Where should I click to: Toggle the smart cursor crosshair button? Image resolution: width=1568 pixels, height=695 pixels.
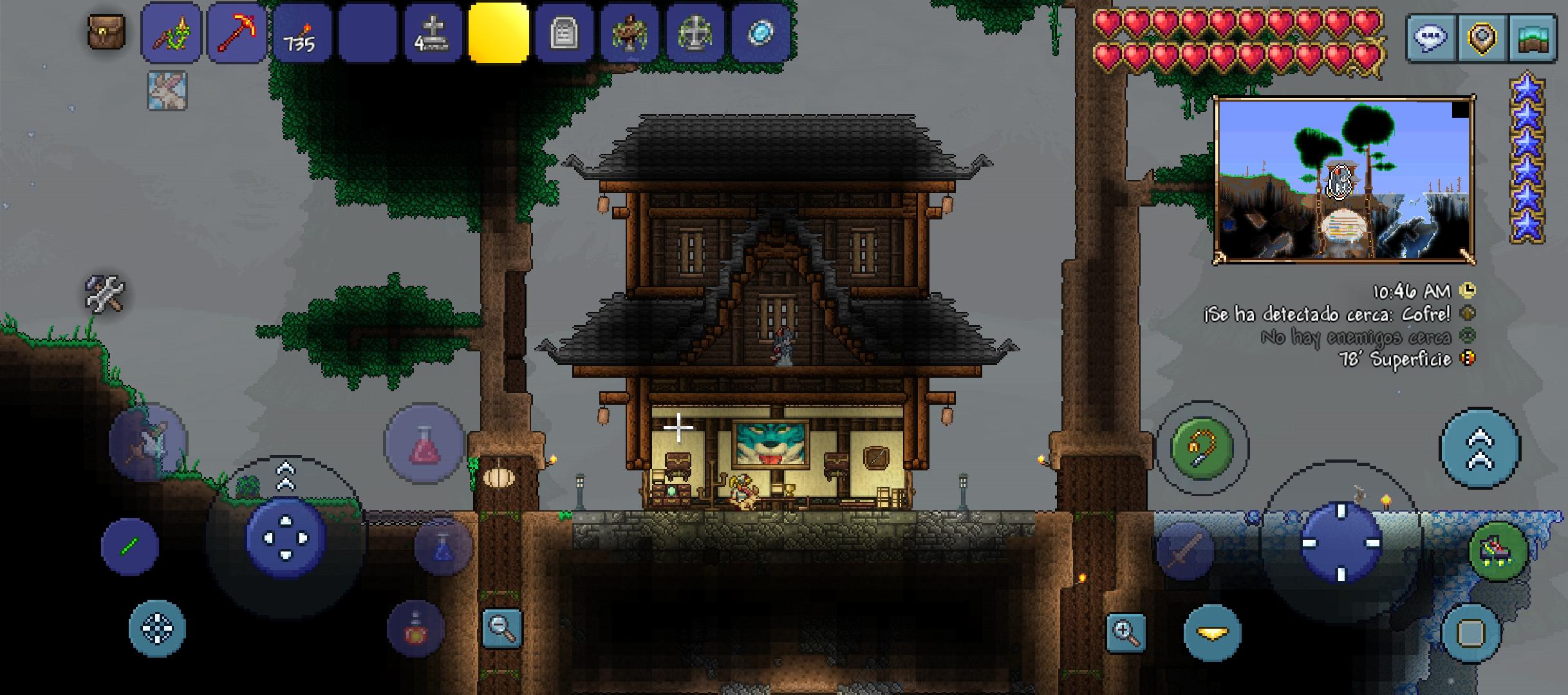(x=157, y=628)
